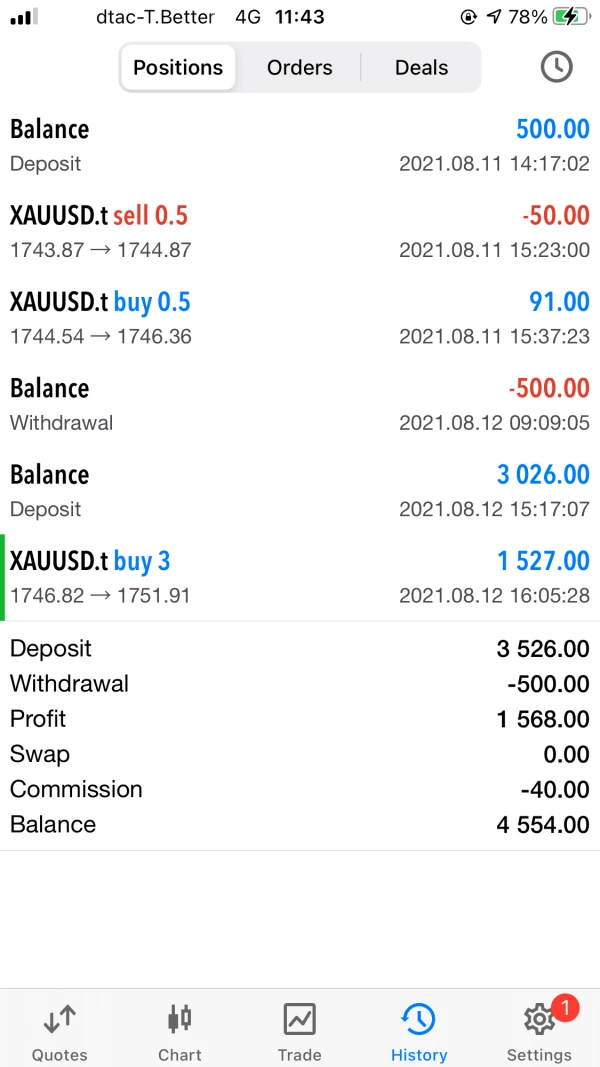
Task: Switch to the Orders segment
Action: pos(299,68)
